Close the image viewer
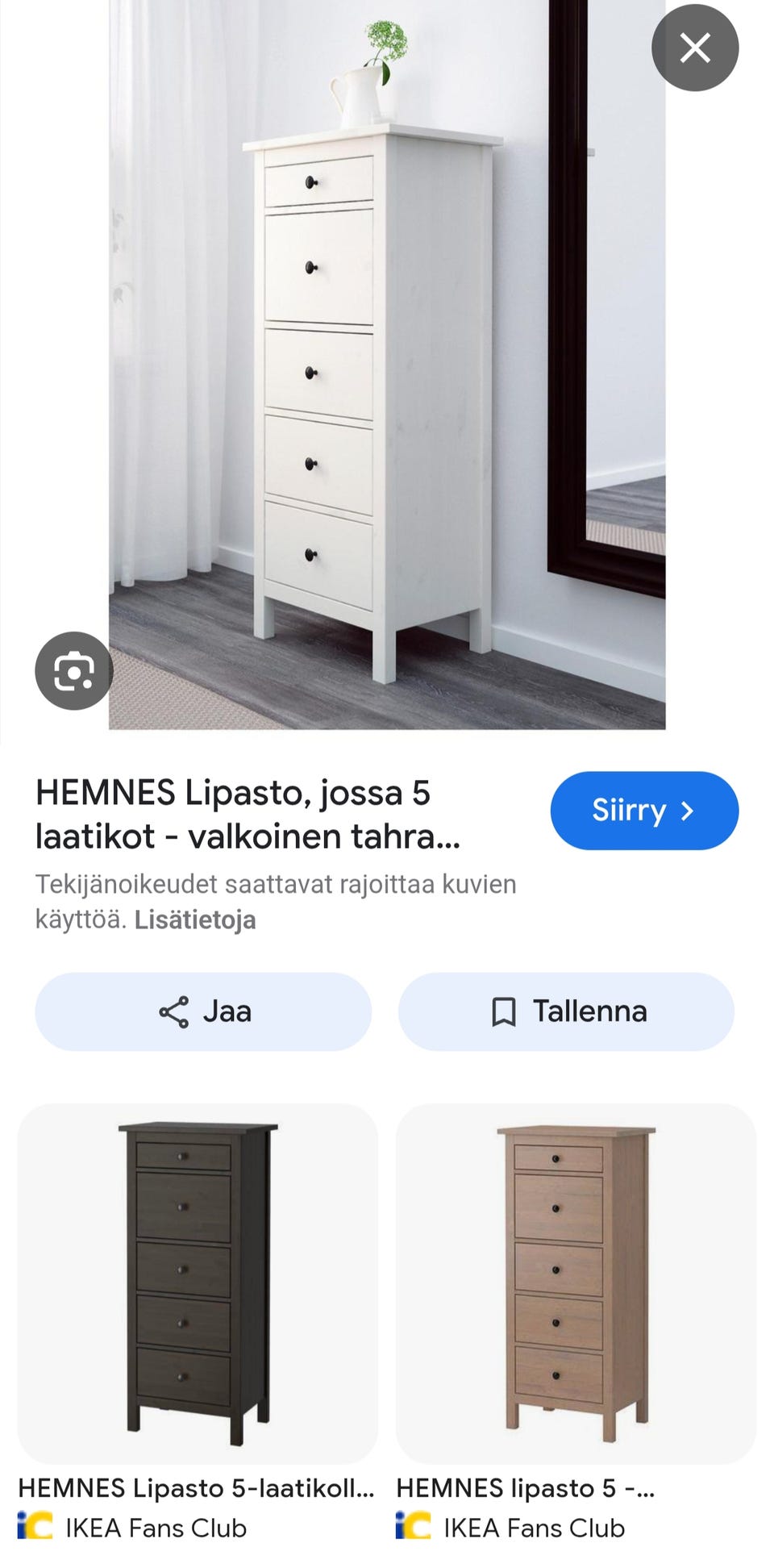Viewport: 774px width, 1568px height. (x=695, y=48)
